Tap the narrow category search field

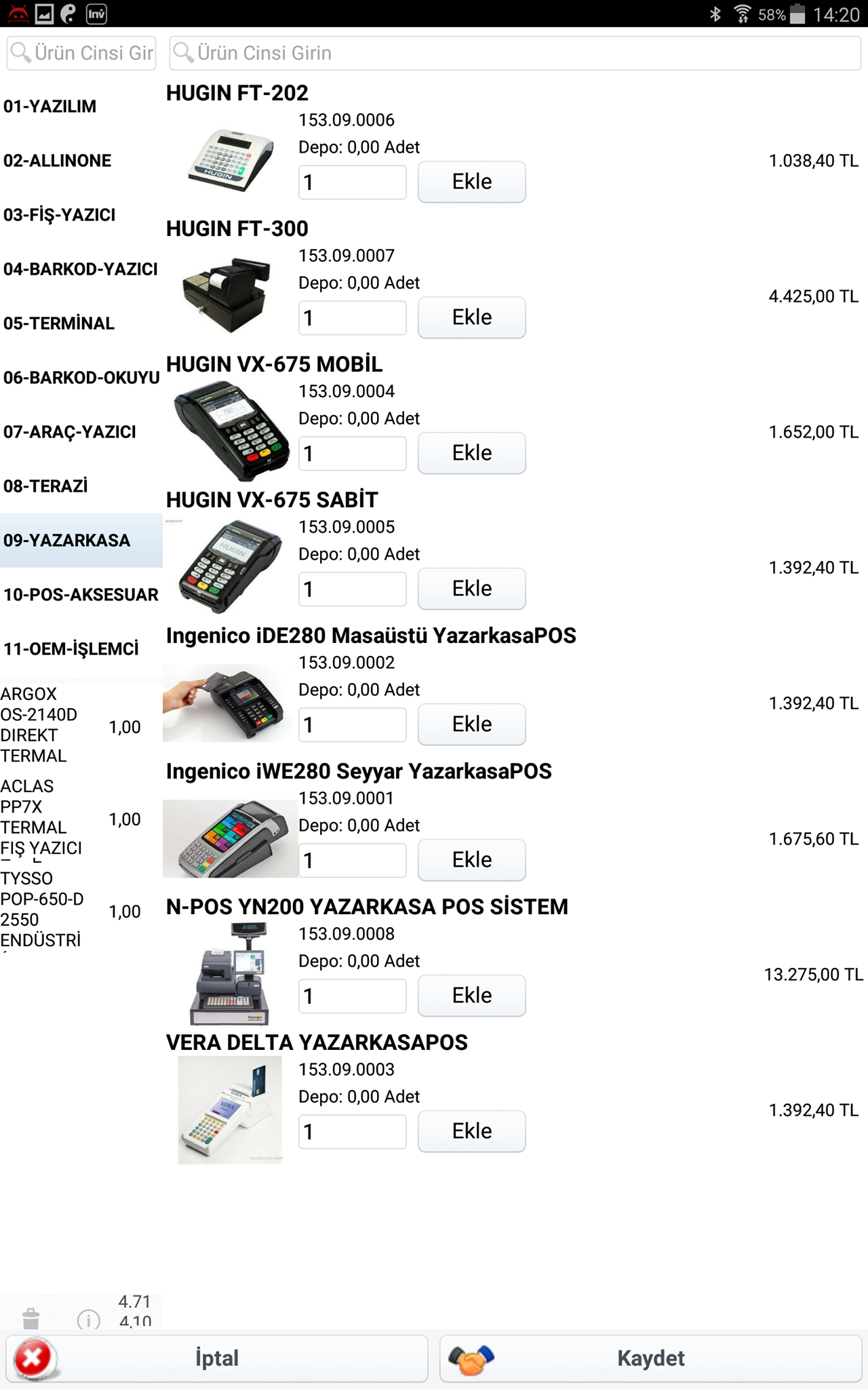point(81,53)
